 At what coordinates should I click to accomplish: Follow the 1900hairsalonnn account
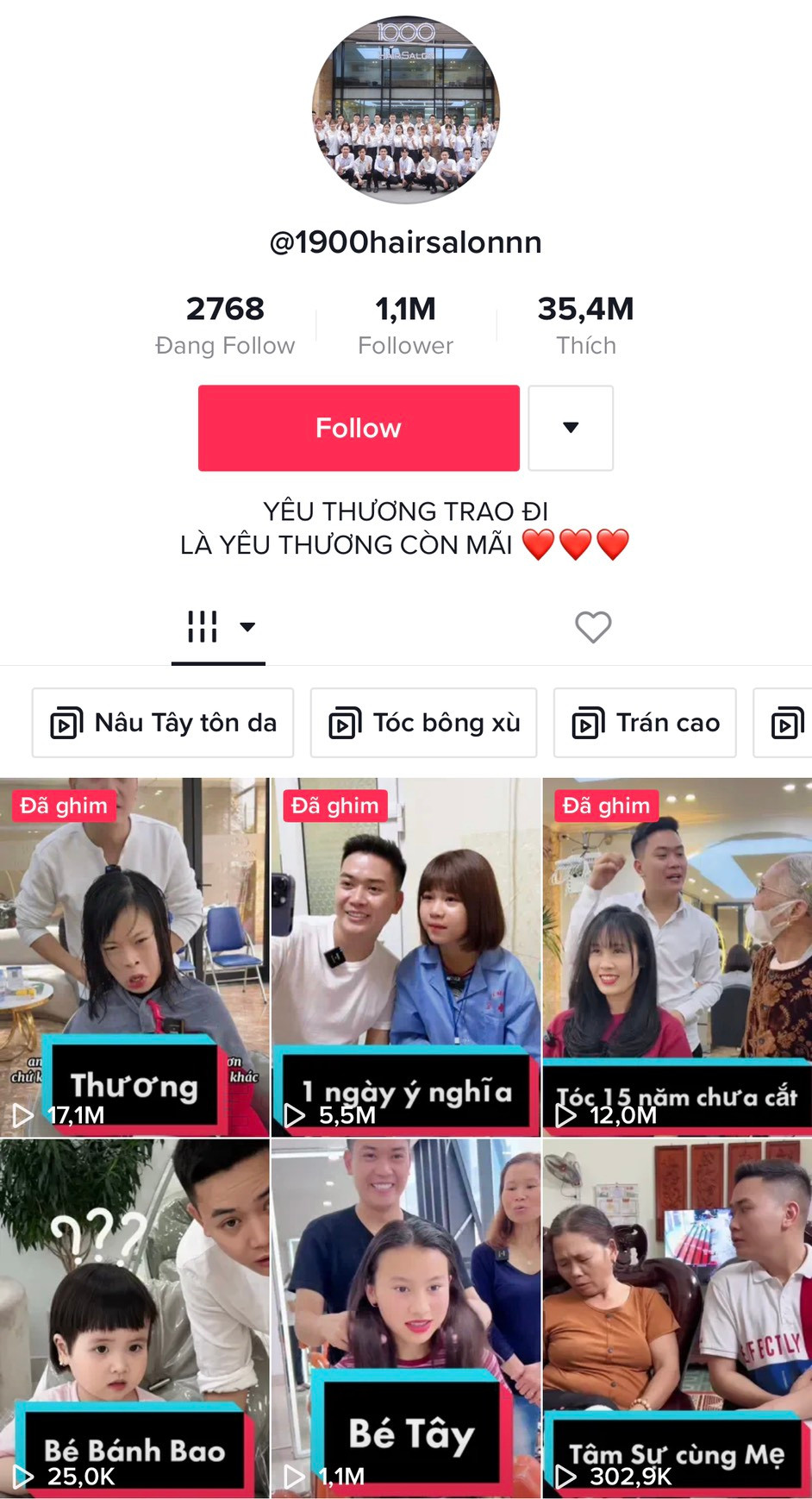point(359,428)
